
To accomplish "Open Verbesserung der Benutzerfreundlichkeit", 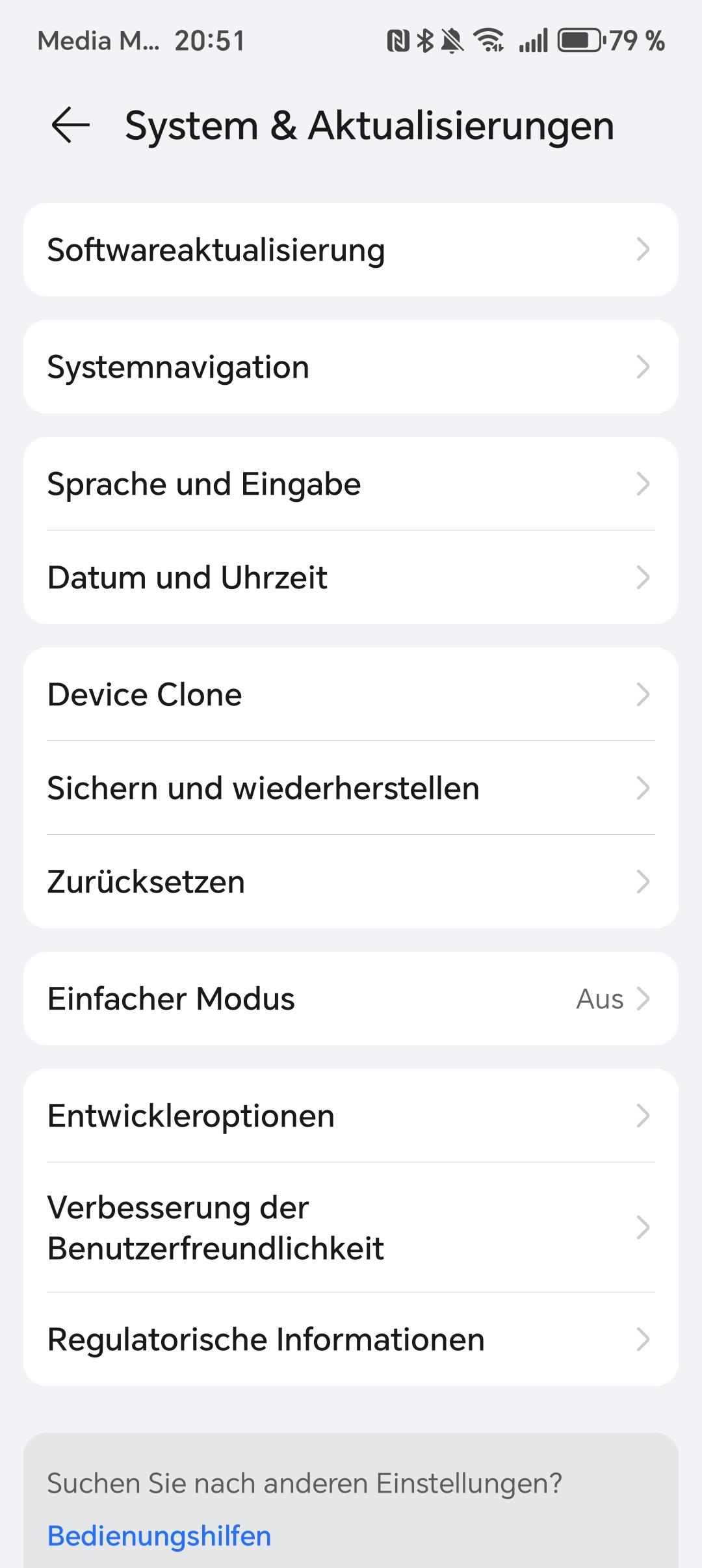I will coord(351,1227).
